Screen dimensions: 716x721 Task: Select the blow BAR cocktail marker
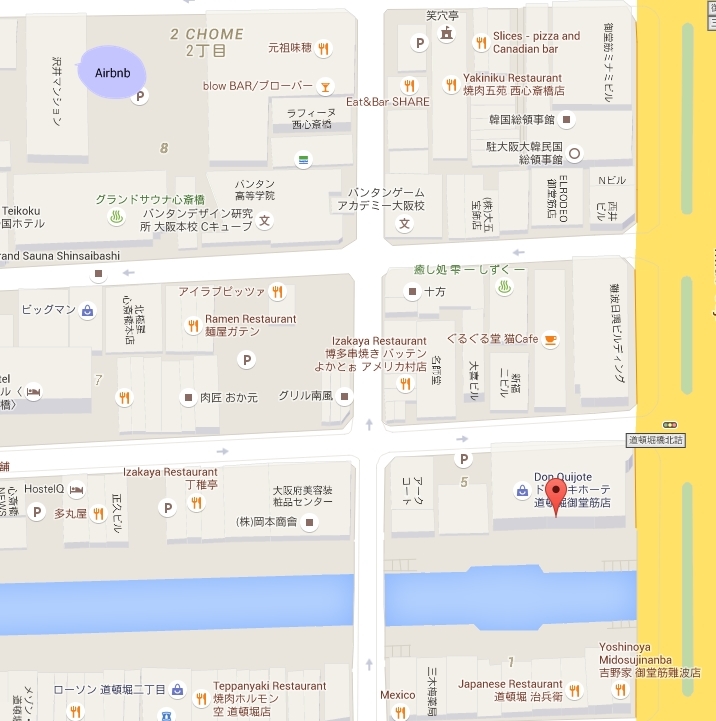[325, 86]
